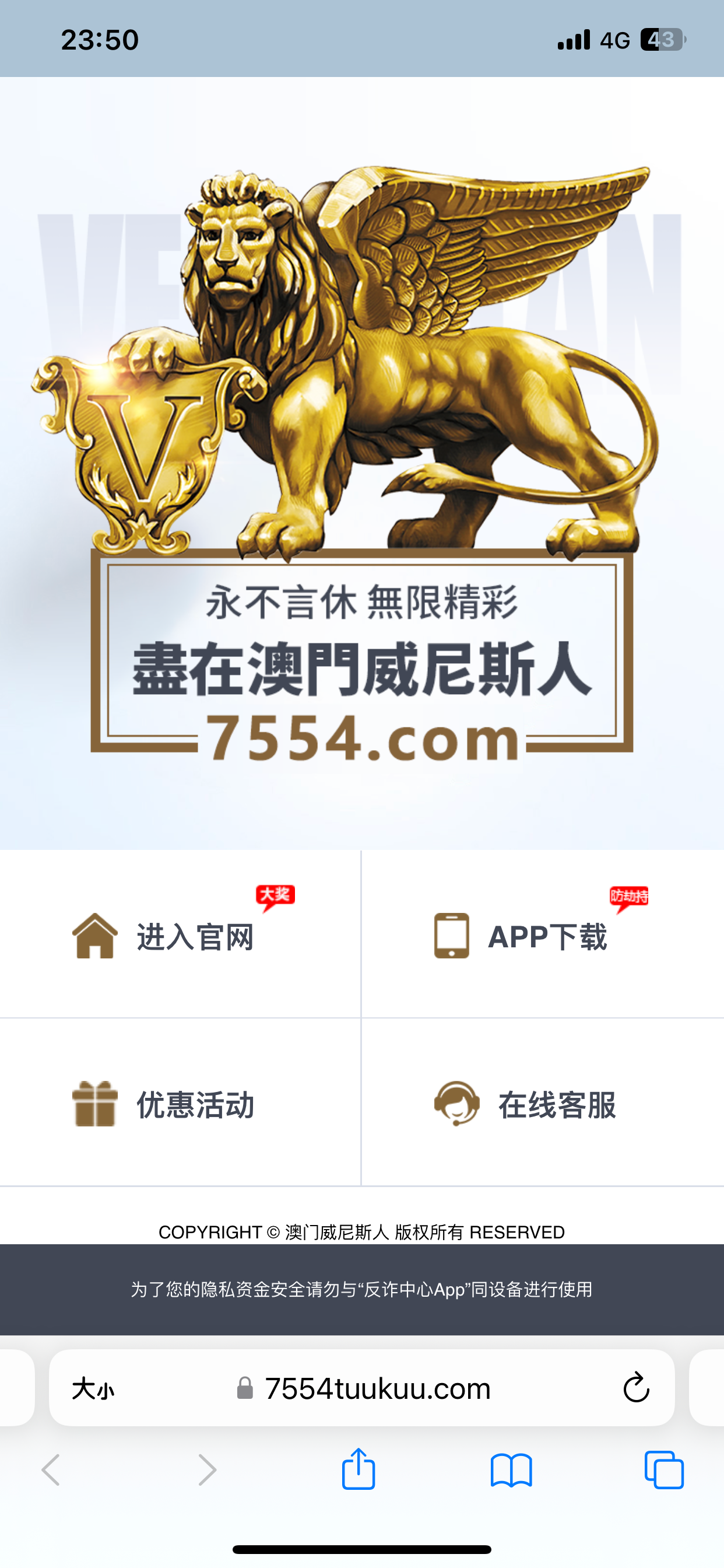Open the 大小 page settings menu
Screen dimensions: 724x1568
pyautogui.click(x=93, y=1389)
